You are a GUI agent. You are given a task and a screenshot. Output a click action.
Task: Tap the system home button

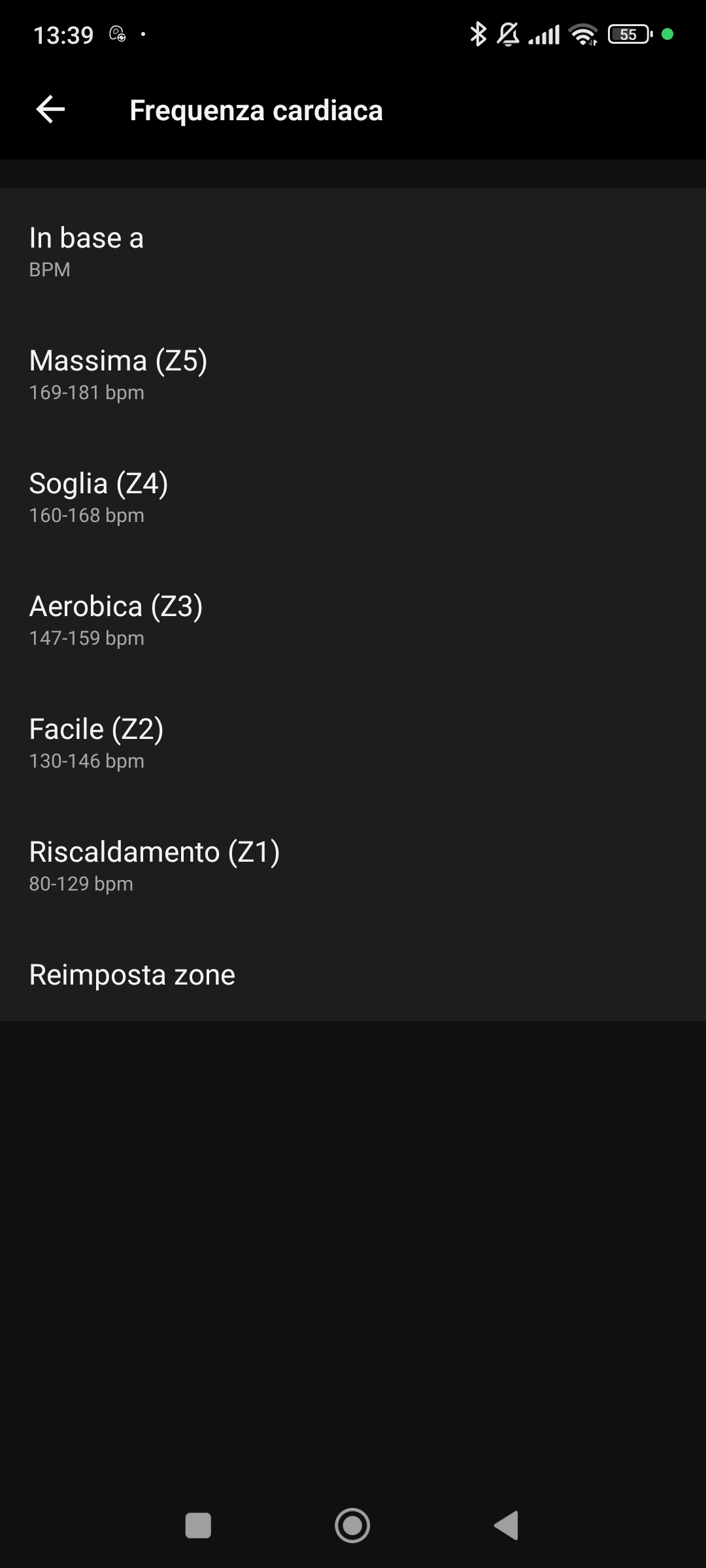pyautogui.click(x=352, y=1526)
